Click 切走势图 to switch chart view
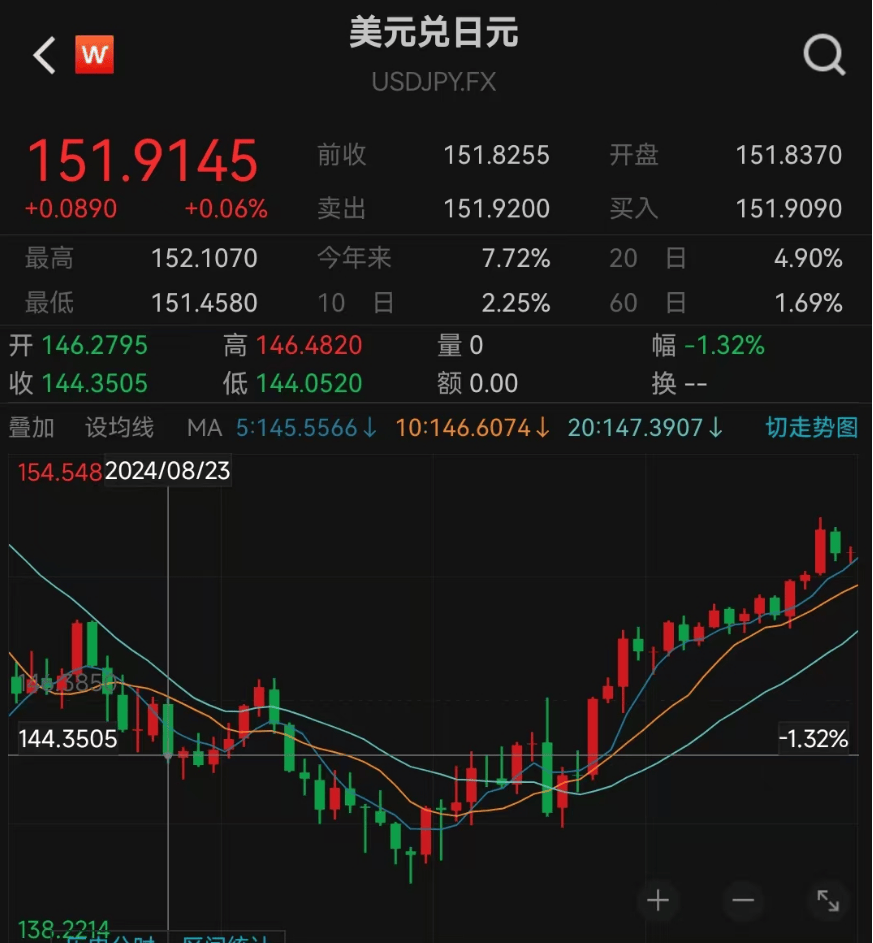This screenshot has height=943, width=873. point(810,428)
